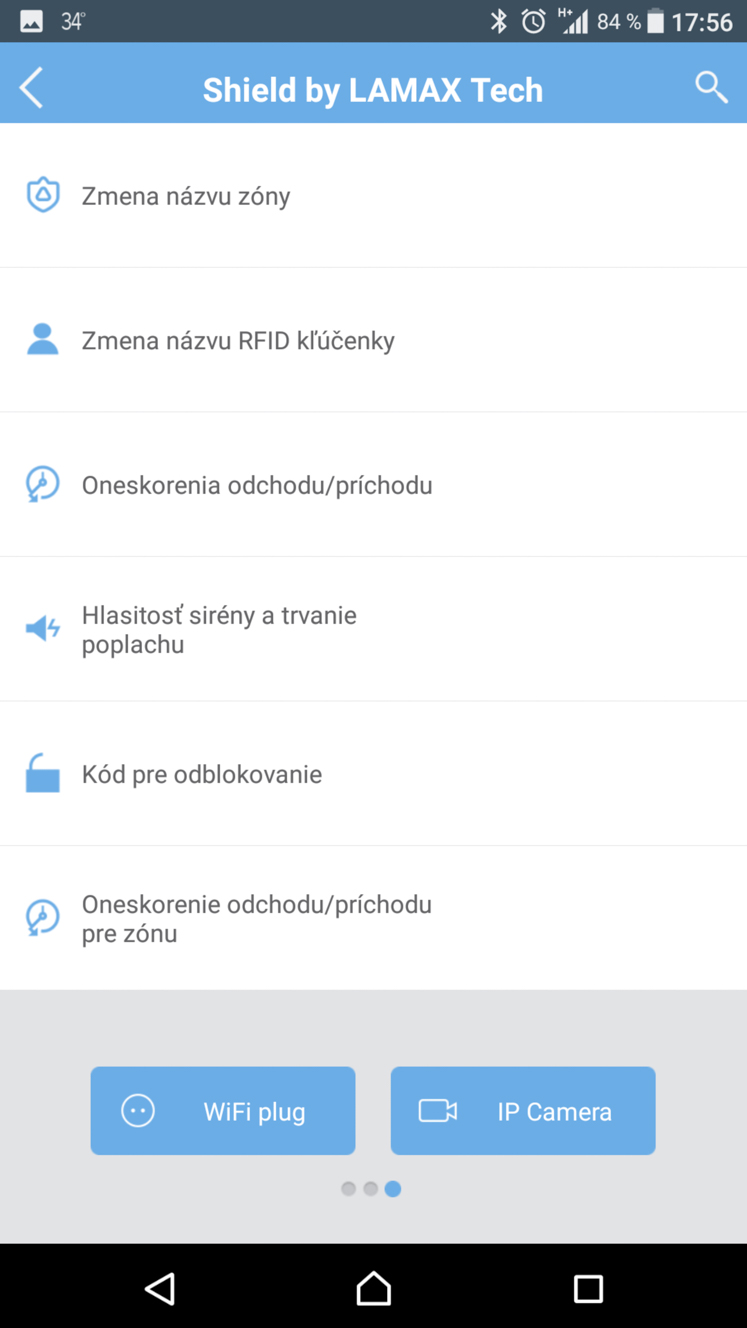Image resolution: width=747 pixels, height=1328 pixels.
Task: Tap the WiFi plug button
Action: click(223, 1111)
